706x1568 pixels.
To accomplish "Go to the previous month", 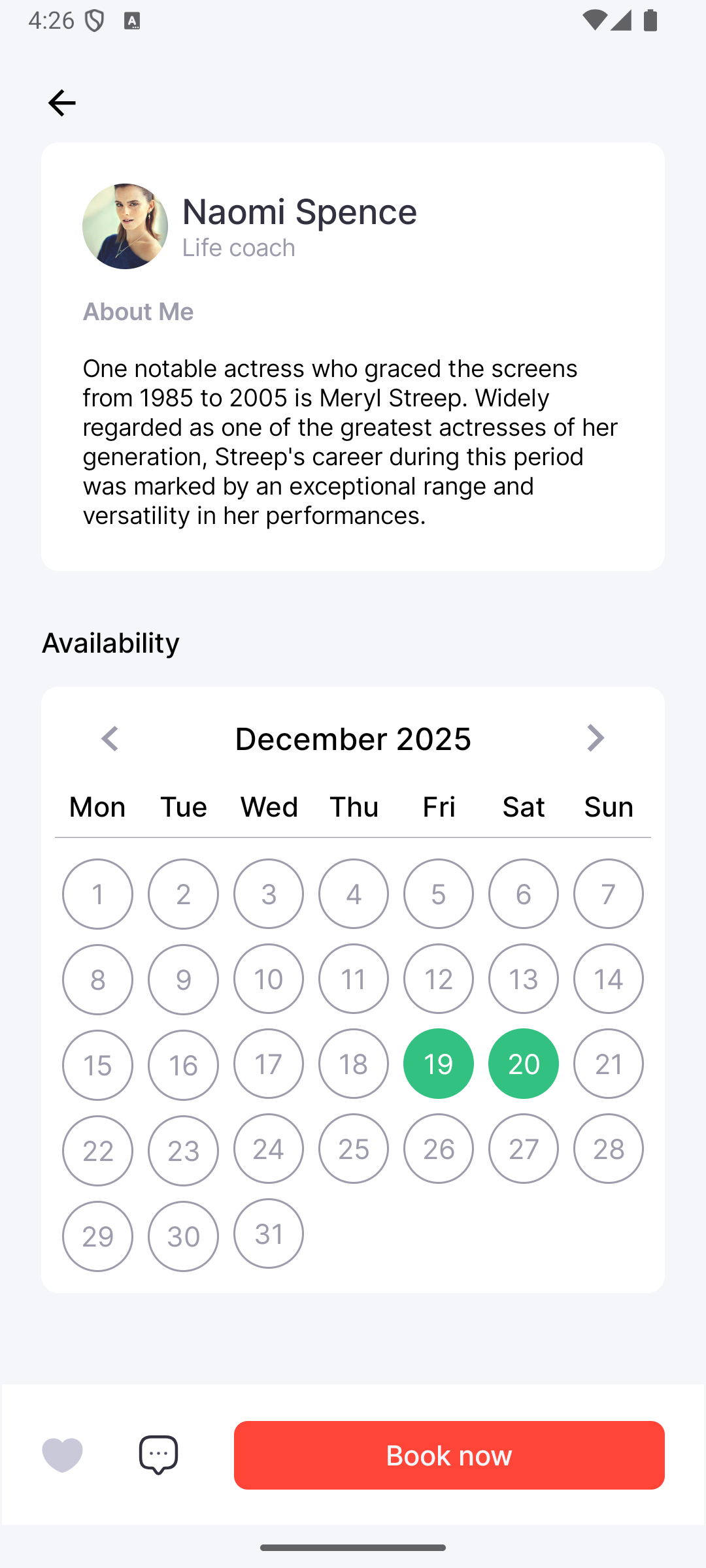I will (110, 739).
